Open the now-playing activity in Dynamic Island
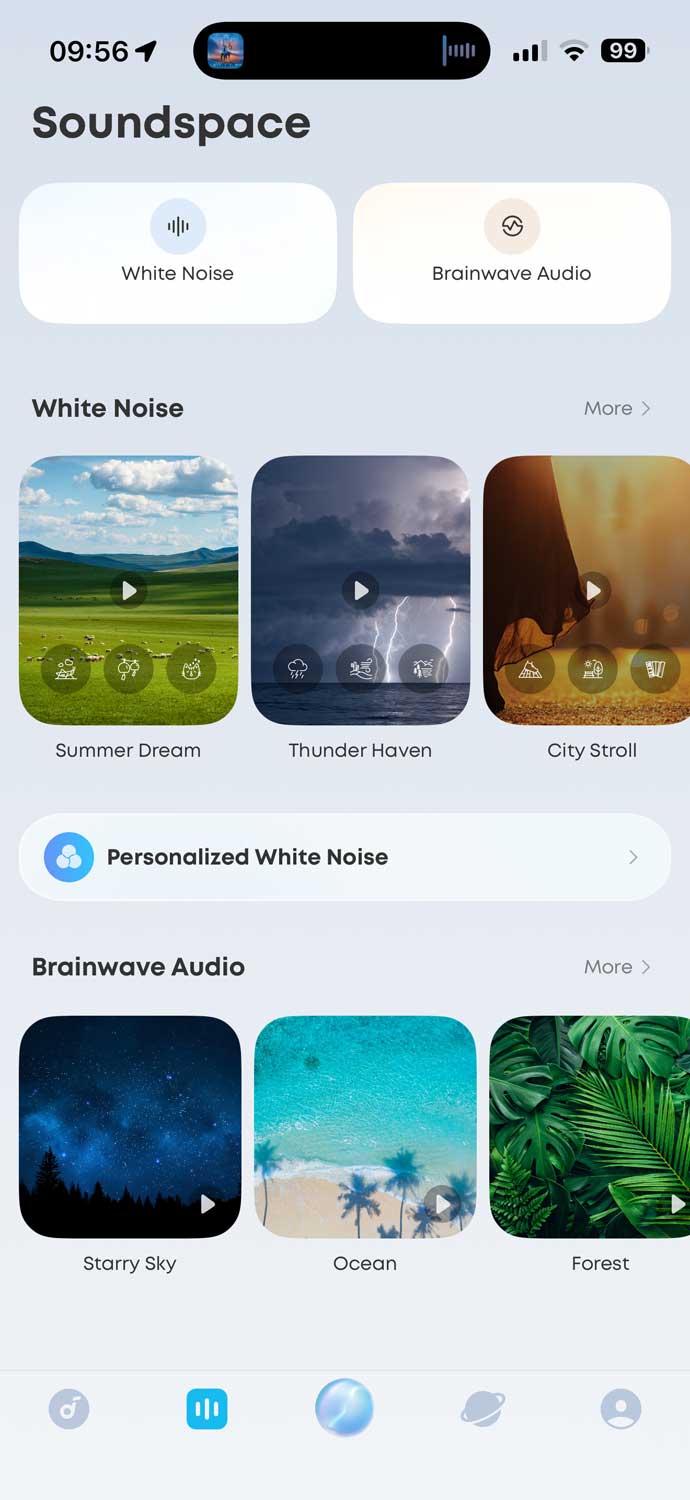 pos(342,50)
